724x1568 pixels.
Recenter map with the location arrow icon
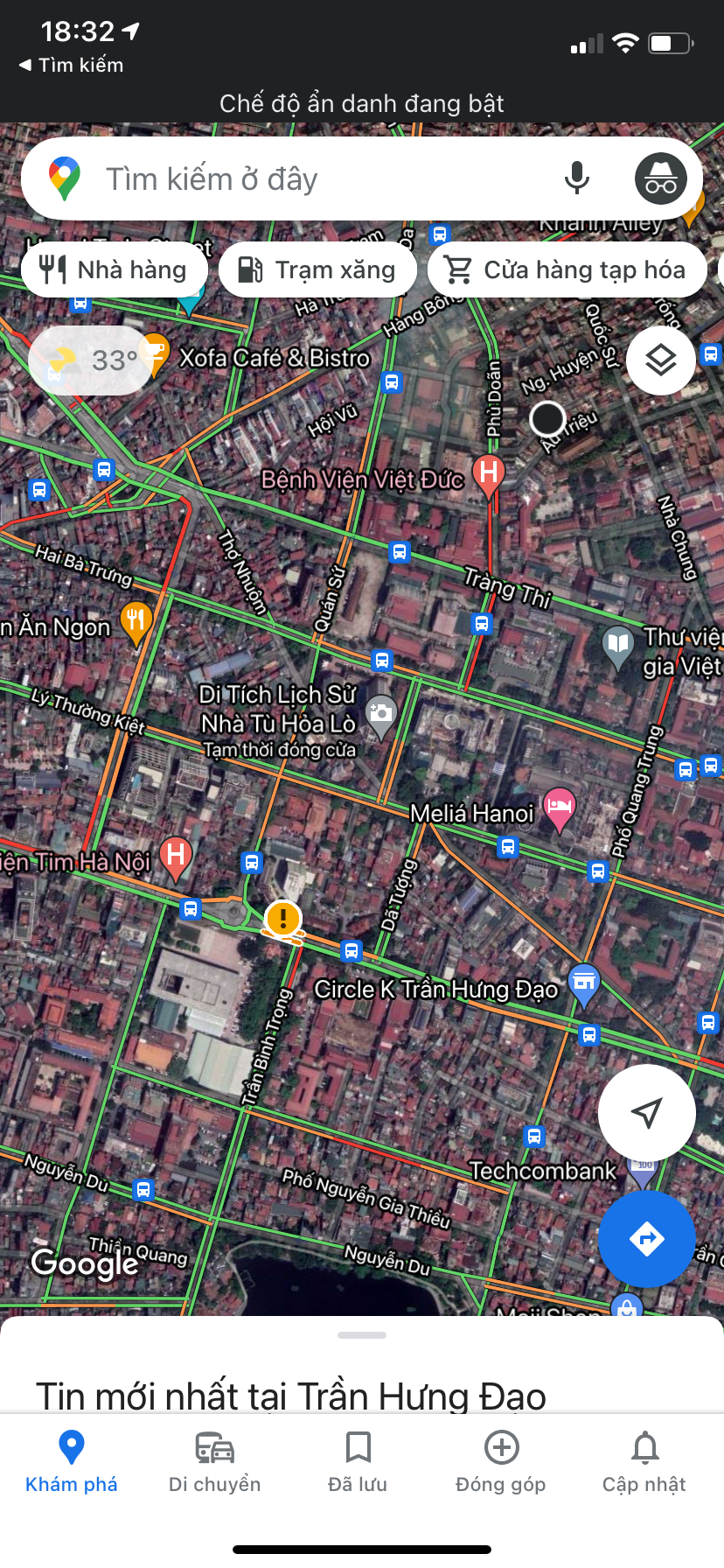pos(646,1112)
